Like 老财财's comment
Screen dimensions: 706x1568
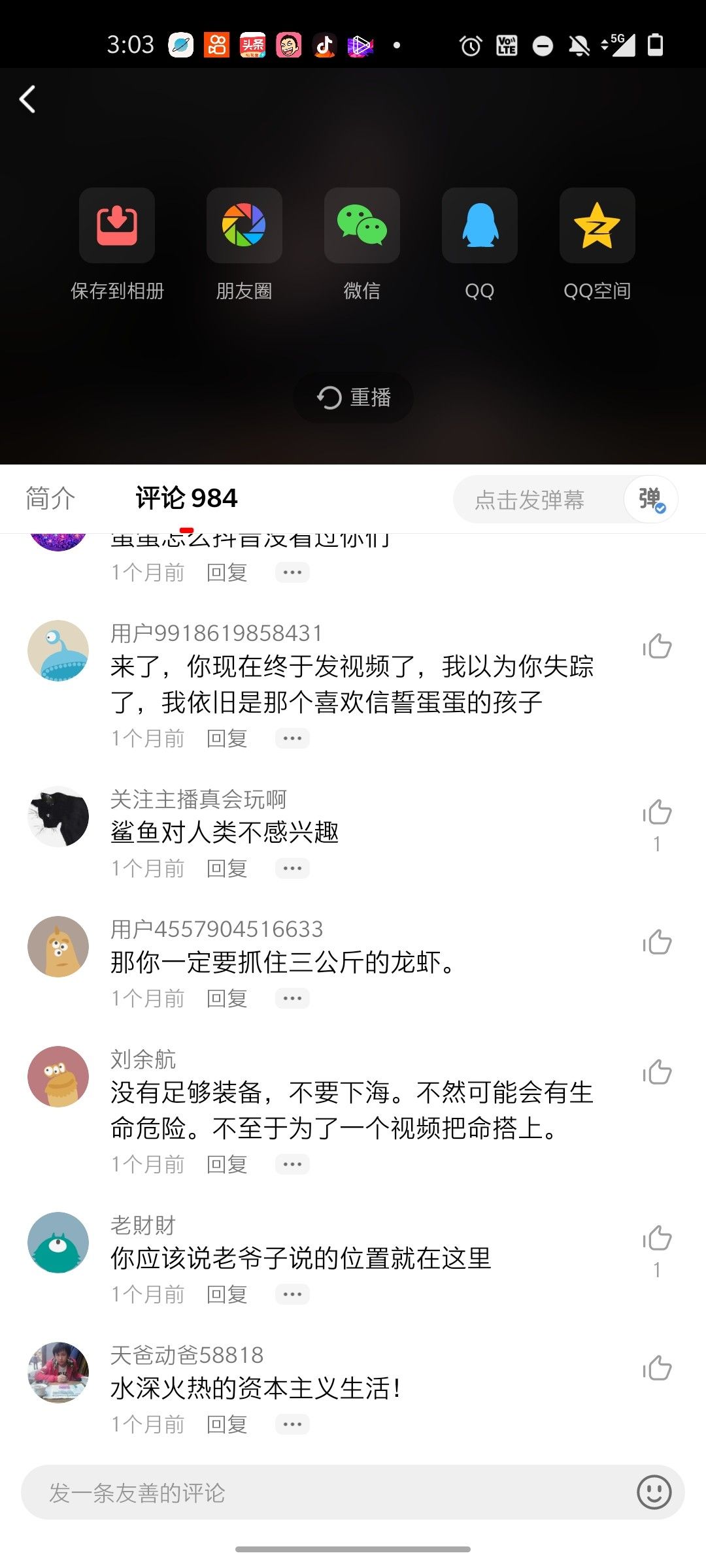point(657,1238)
